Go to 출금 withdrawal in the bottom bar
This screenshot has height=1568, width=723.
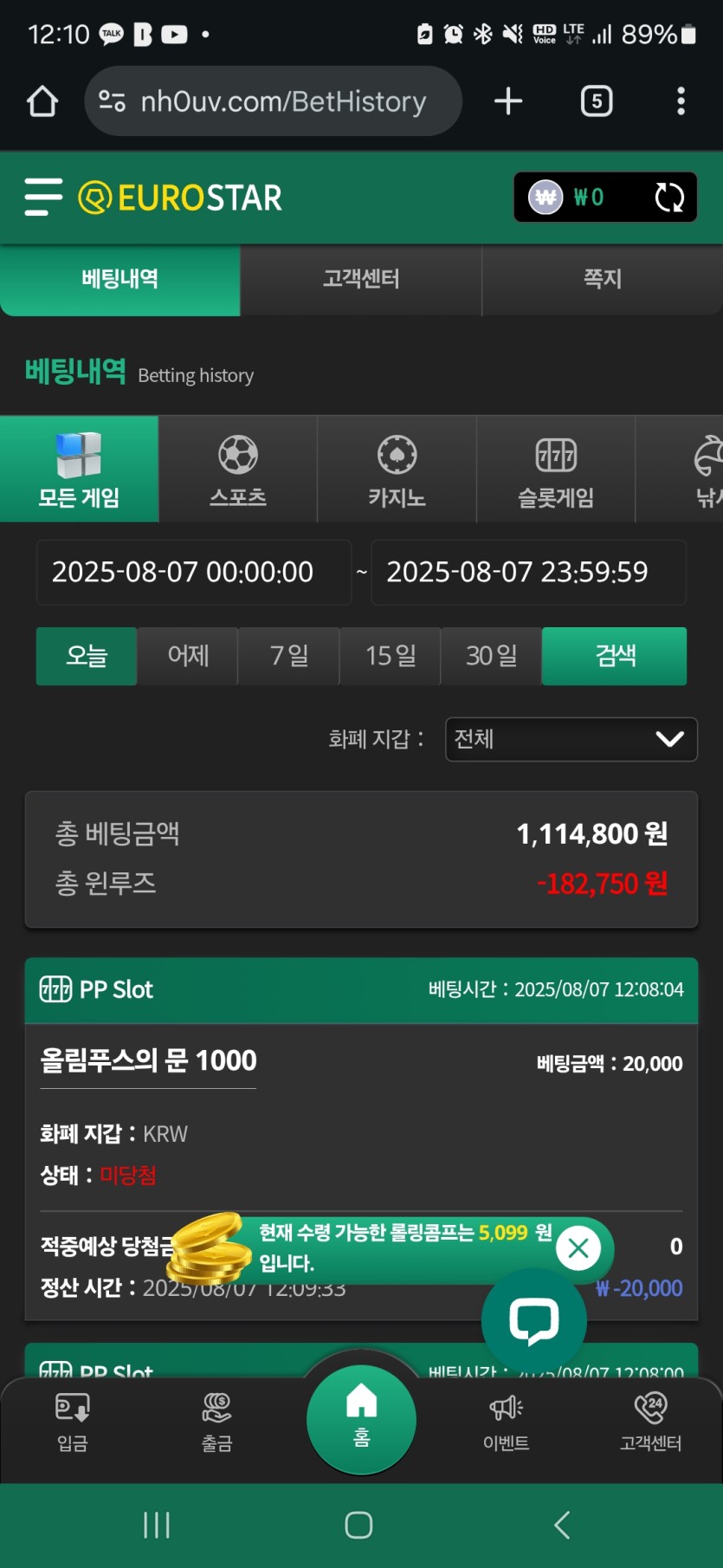[x=216, y=1421]
